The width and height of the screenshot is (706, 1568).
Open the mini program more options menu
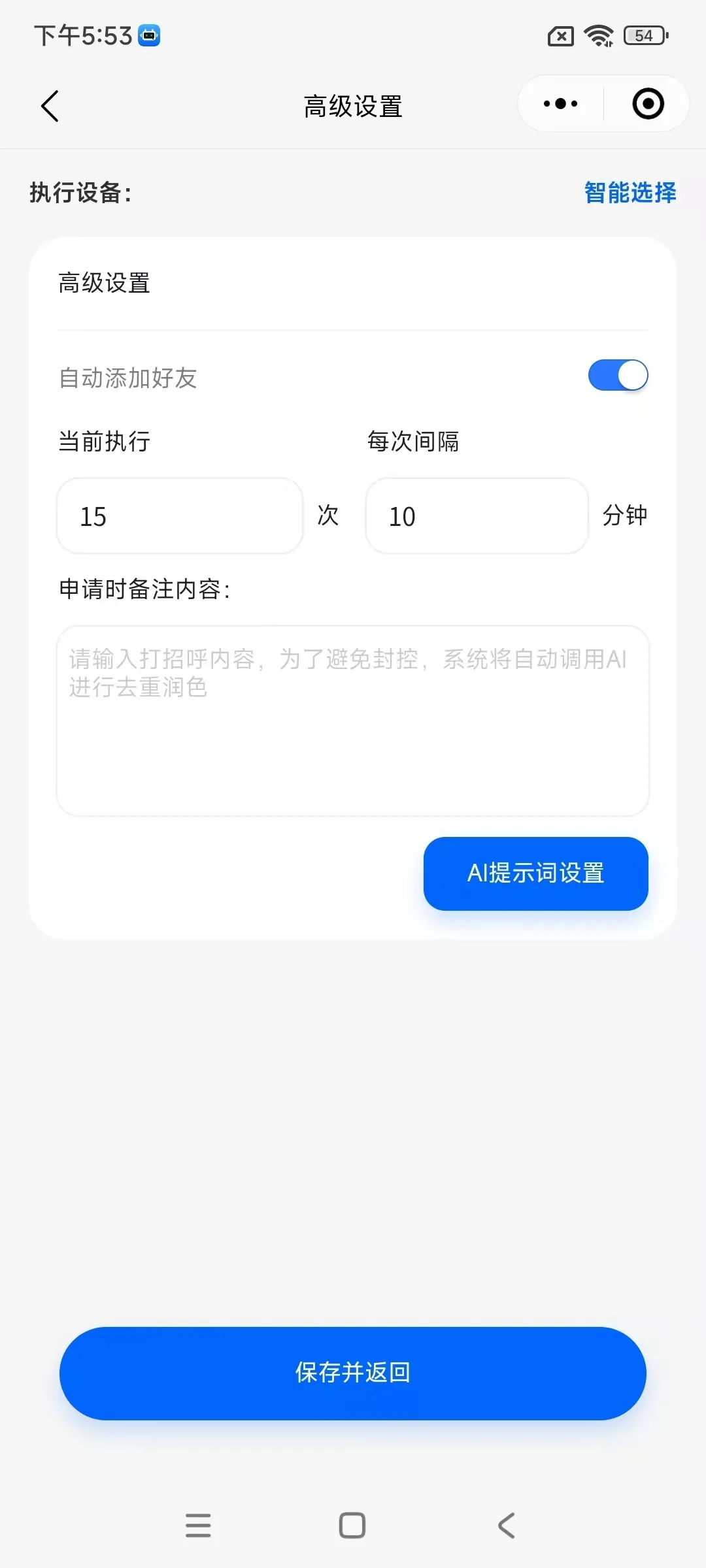point(561,104)
